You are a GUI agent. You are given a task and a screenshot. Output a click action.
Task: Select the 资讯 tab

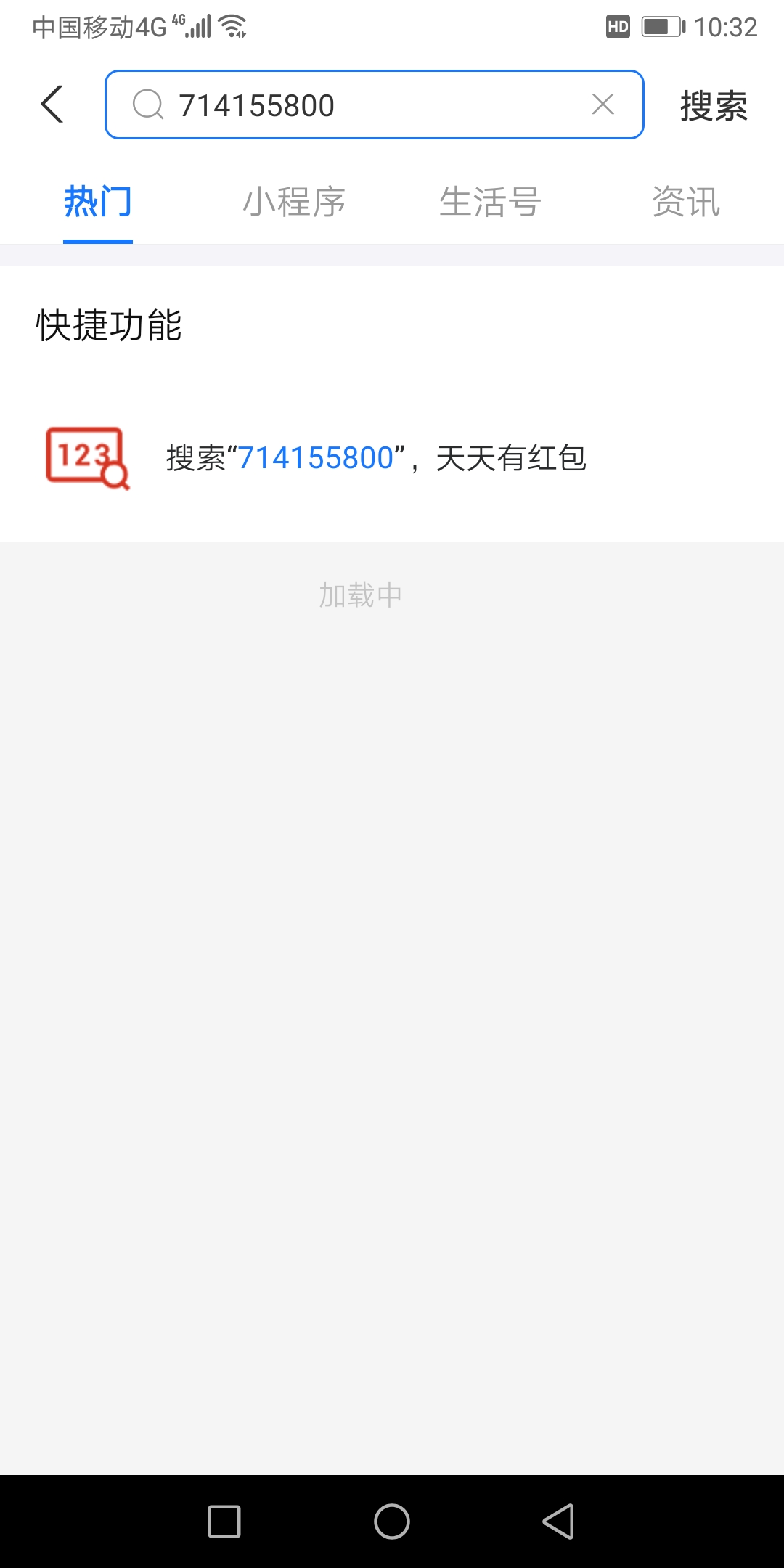click(686, 203)
